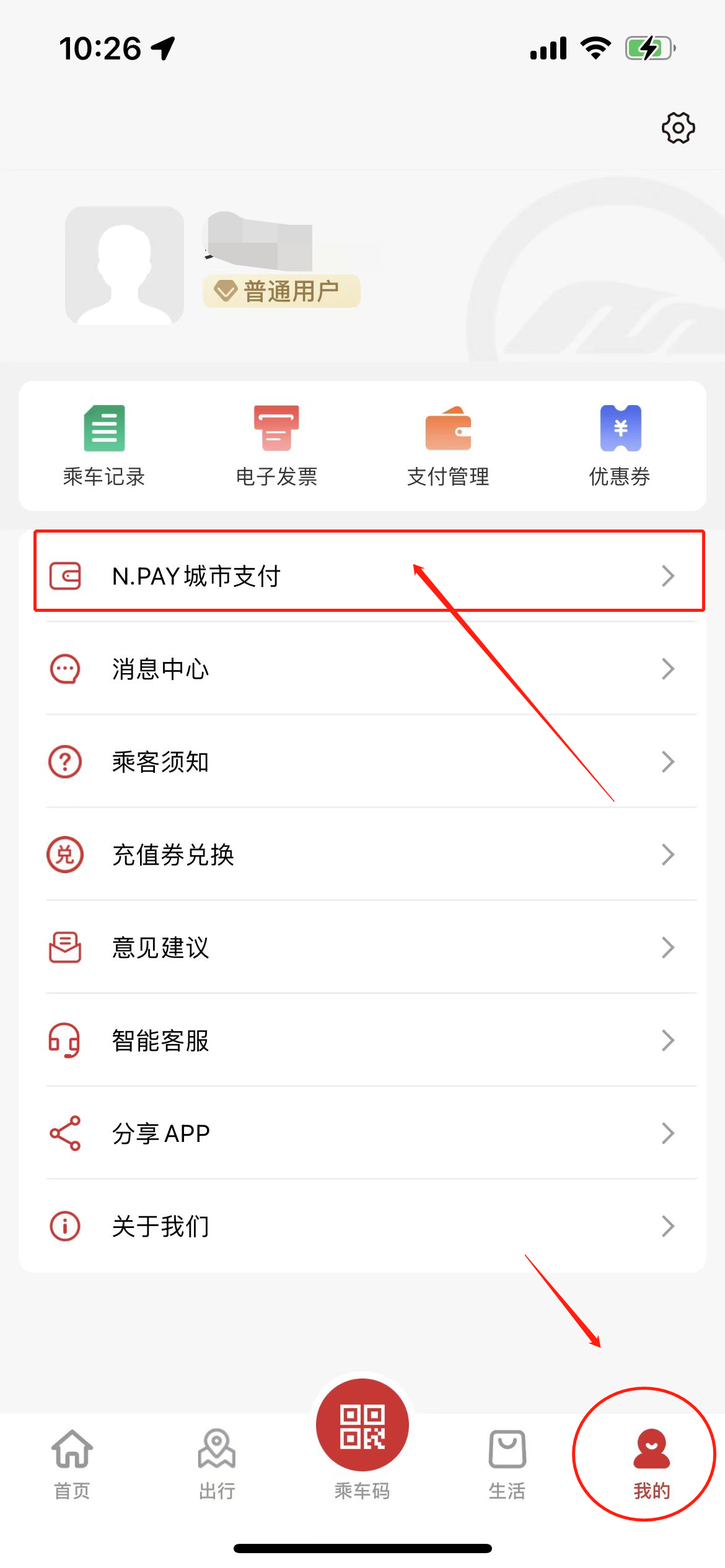View 优惠券 coupons
Image resolution: width=725 pixels, height=1568 pixels.
point(620,446)
